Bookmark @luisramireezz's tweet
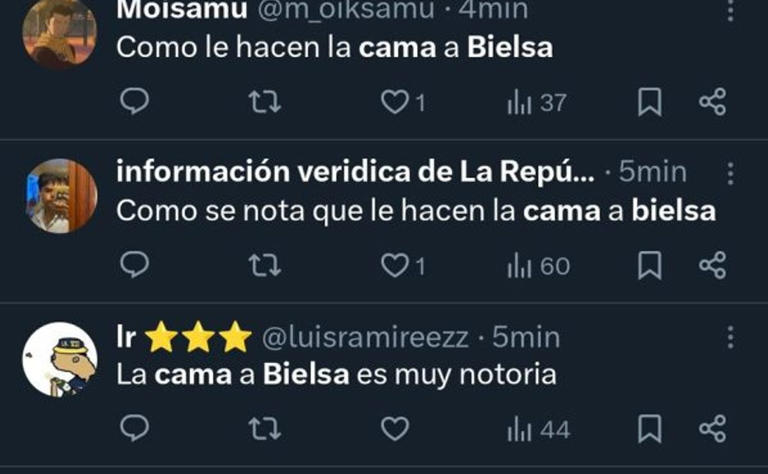Screen dimensions: 768x474 [650, 429]
